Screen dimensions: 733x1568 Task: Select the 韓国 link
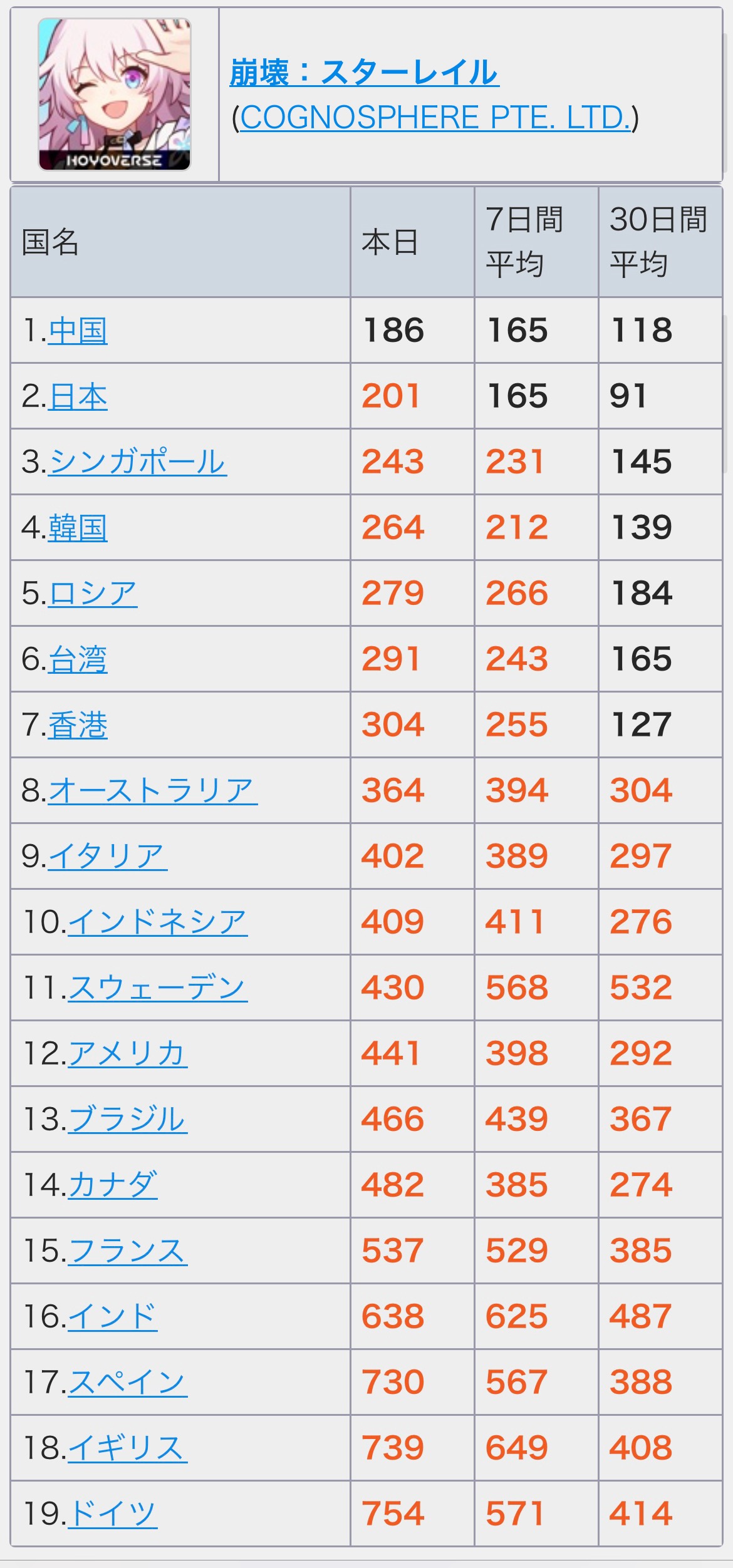pos(78,528)
